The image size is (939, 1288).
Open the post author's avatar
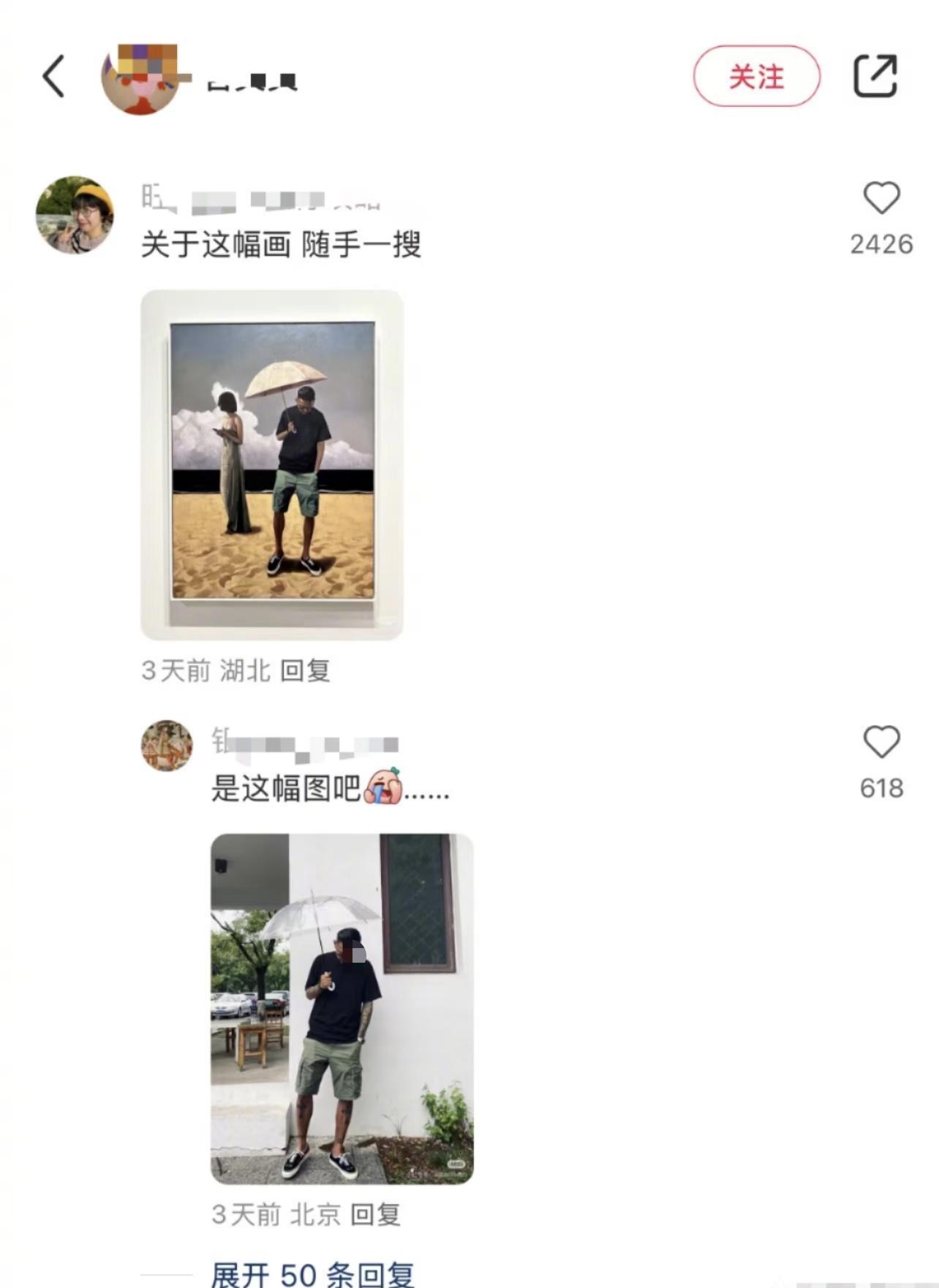pos(140,79)
